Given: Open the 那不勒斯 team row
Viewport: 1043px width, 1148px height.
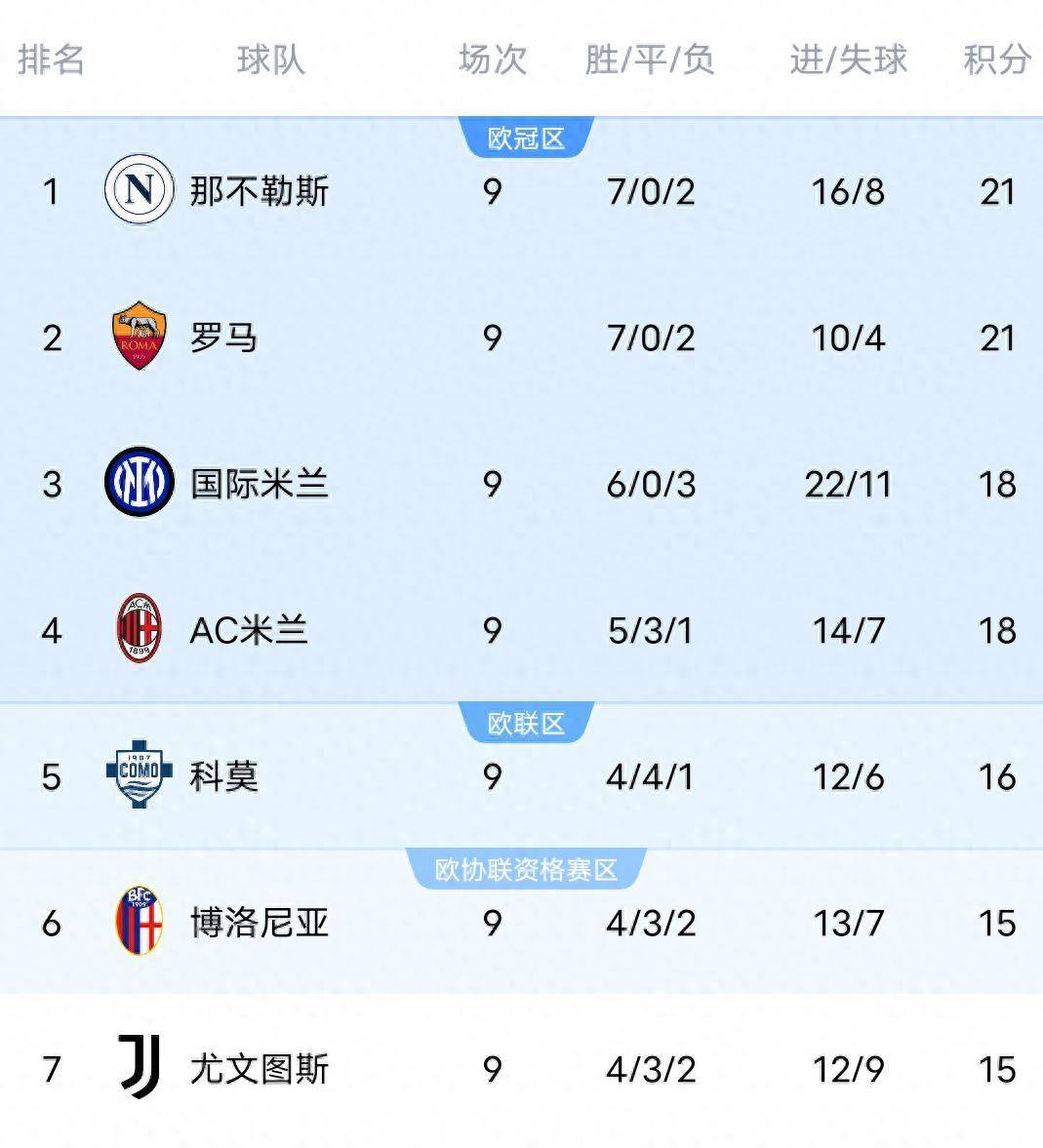Looking at the screenshot, I should [259, 191].
